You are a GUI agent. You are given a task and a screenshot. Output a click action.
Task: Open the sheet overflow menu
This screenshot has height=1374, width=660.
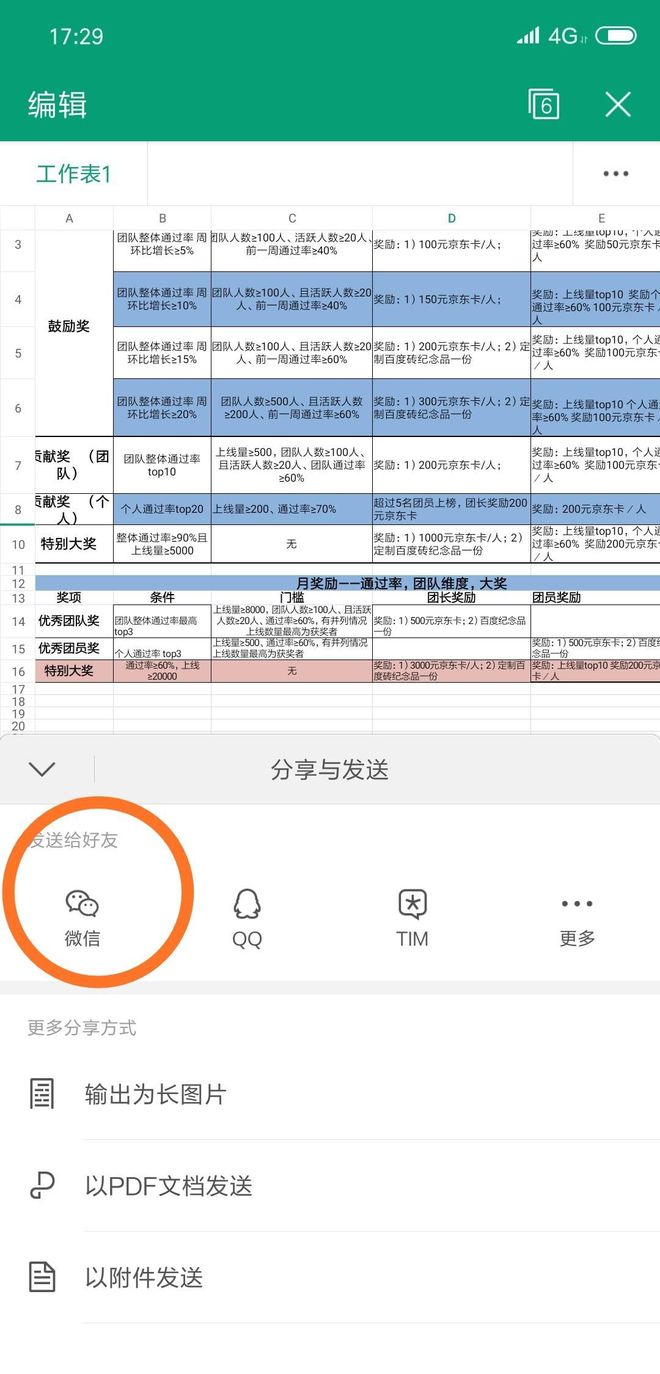click(x=616, y=174)
